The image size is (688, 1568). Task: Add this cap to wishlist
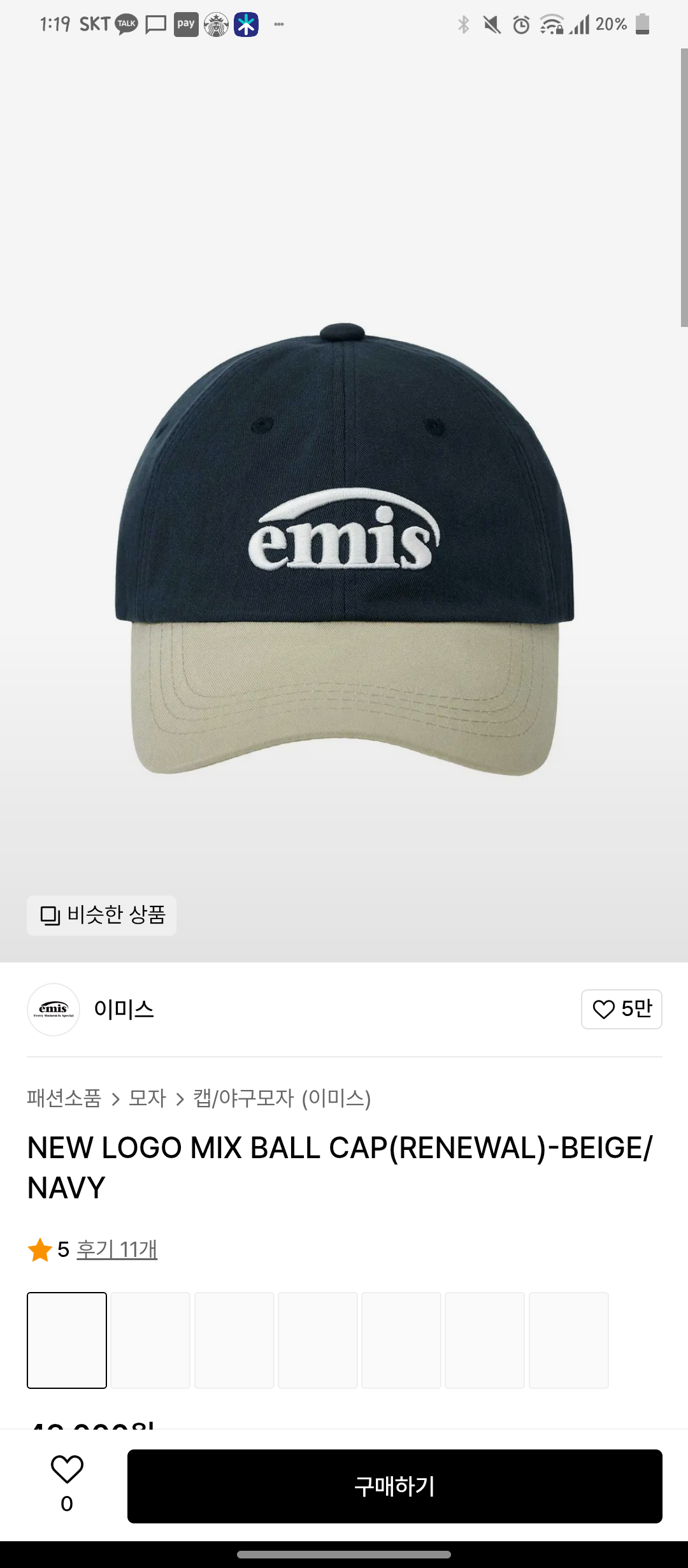(x=67, y=1484)
